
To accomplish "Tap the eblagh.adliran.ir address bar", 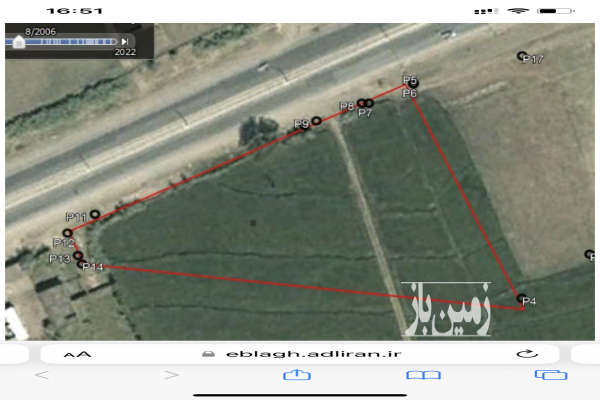I will 299,354.
